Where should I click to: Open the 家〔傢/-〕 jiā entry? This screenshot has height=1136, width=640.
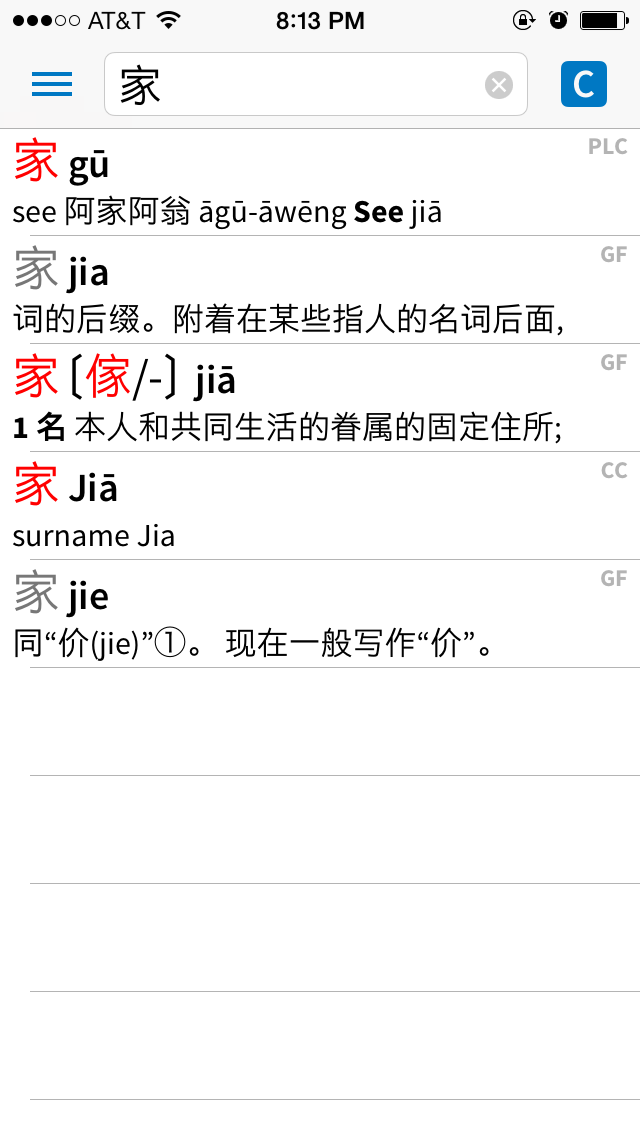coord(320,398)
